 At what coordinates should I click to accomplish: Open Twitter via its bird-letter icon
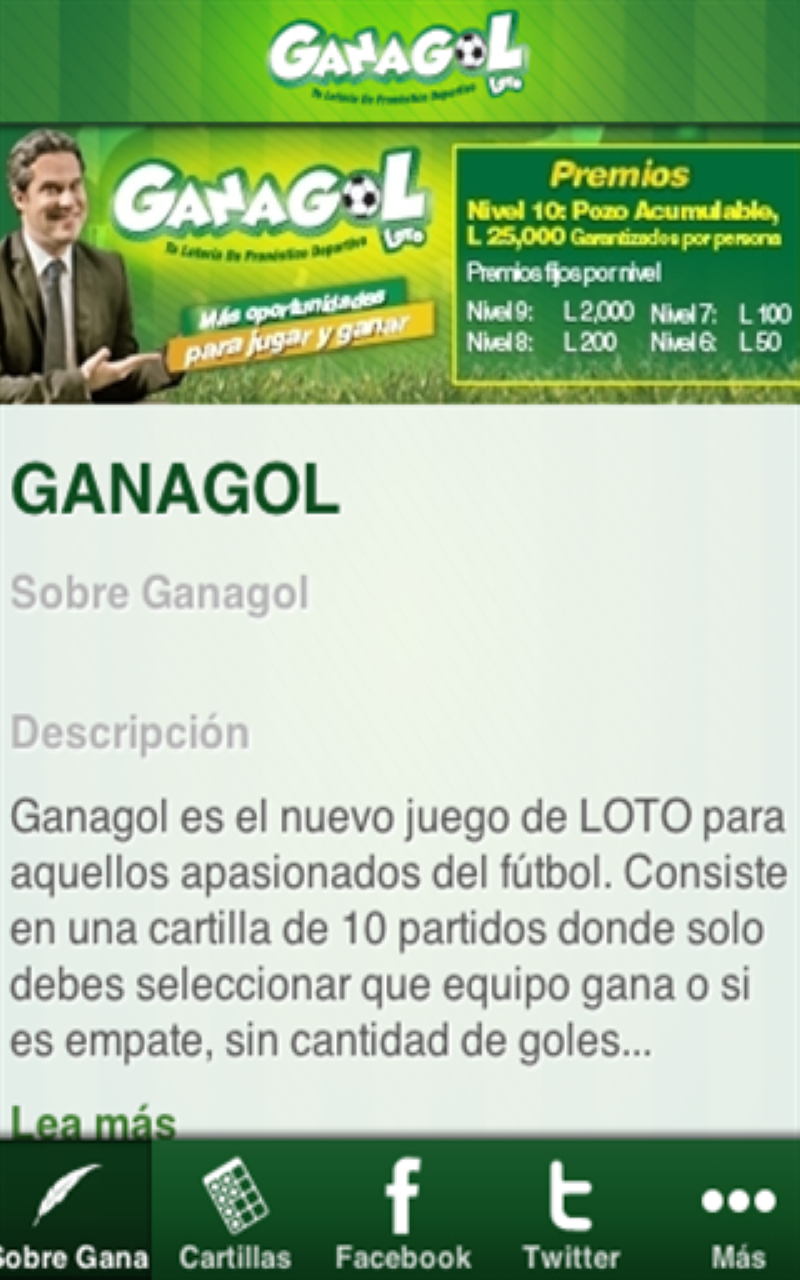click(571, 1200)
